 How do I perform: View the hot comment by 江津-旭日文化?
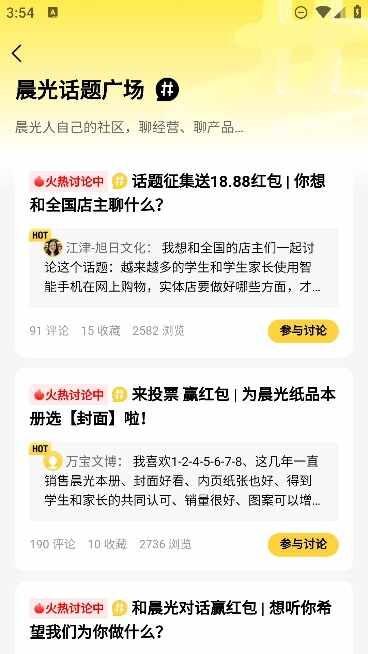click(x=184, y=268)
